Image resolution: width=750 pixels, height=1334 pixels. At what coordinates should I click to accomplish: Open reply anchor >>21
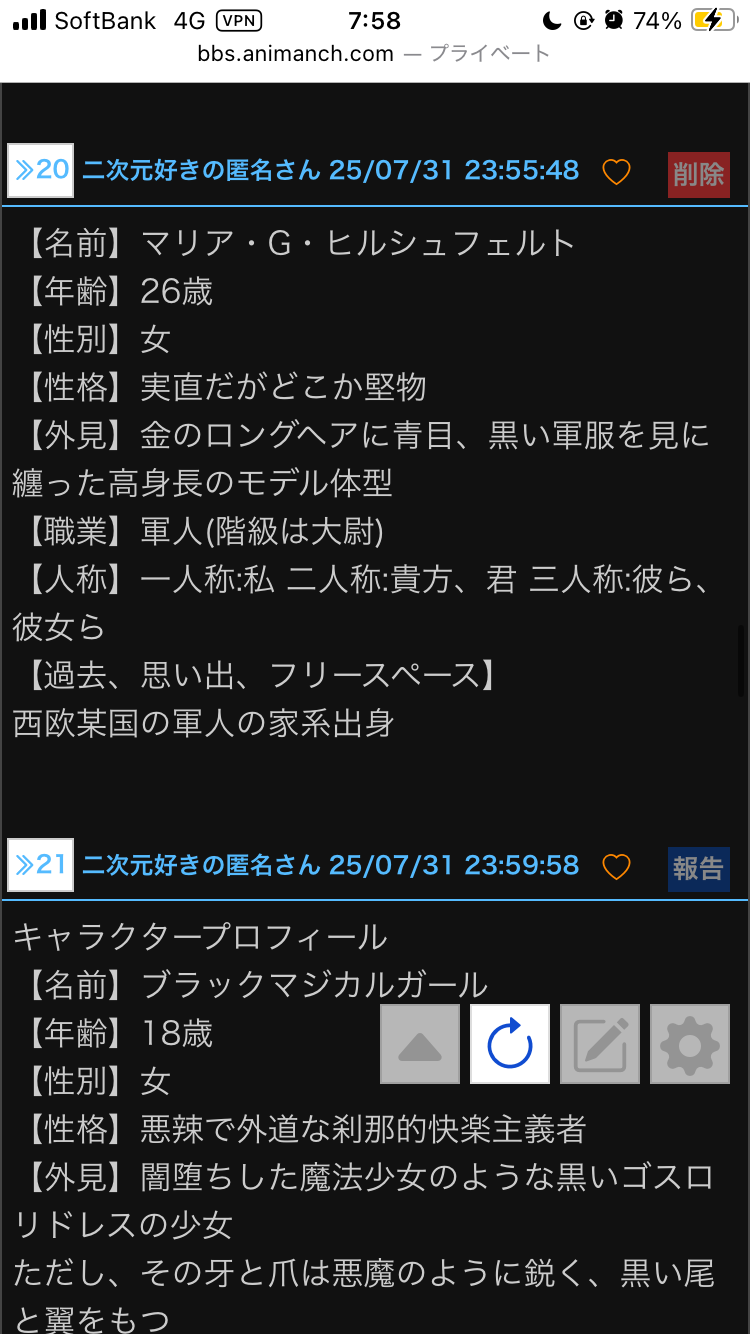[x=40, y=865]
